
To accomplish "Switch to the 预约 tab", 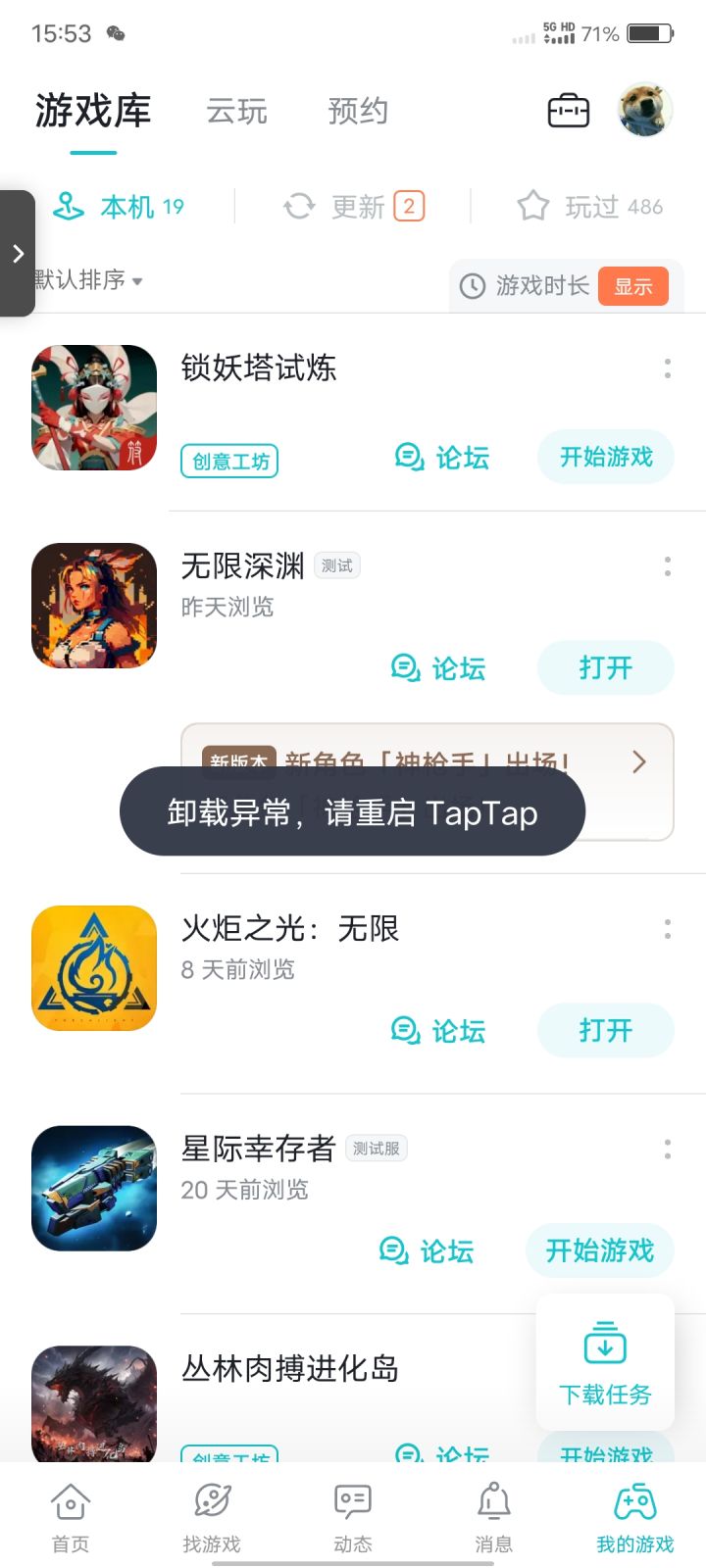I will pyautogui.click(x=358, y=112).
